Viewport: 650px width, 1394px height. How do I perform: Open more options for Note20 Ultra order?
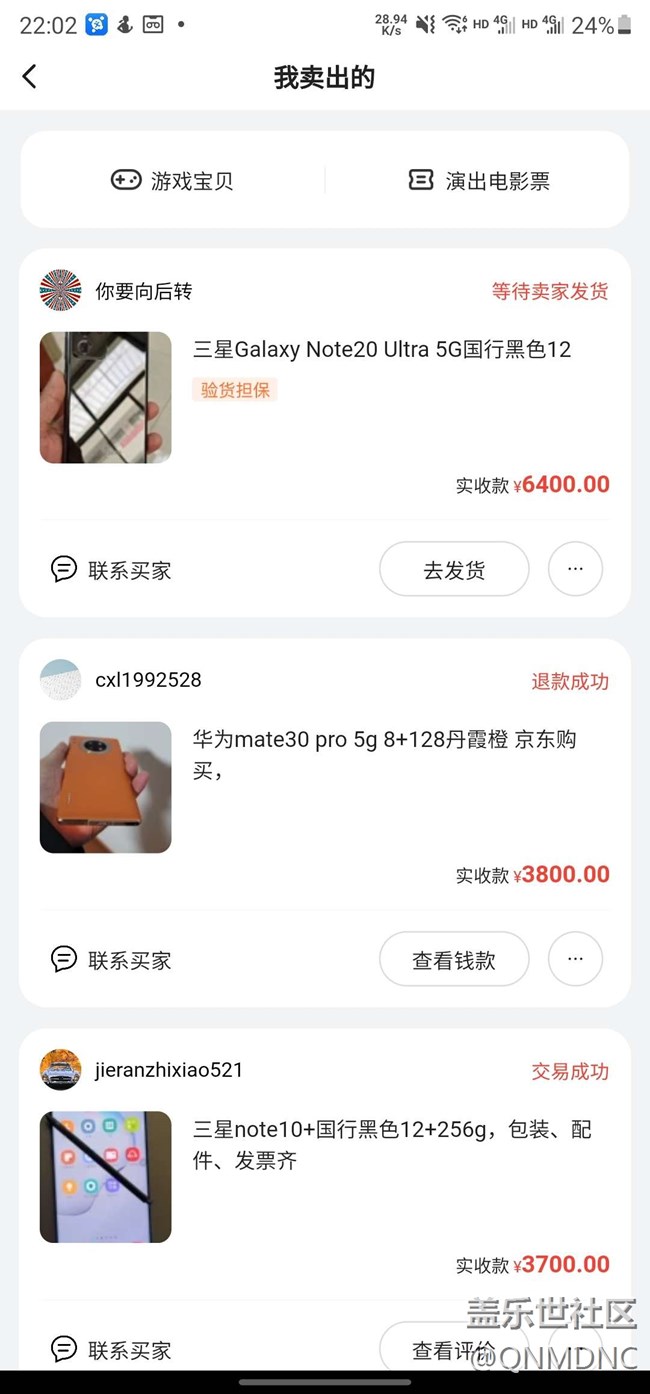[x=575, y=570]
